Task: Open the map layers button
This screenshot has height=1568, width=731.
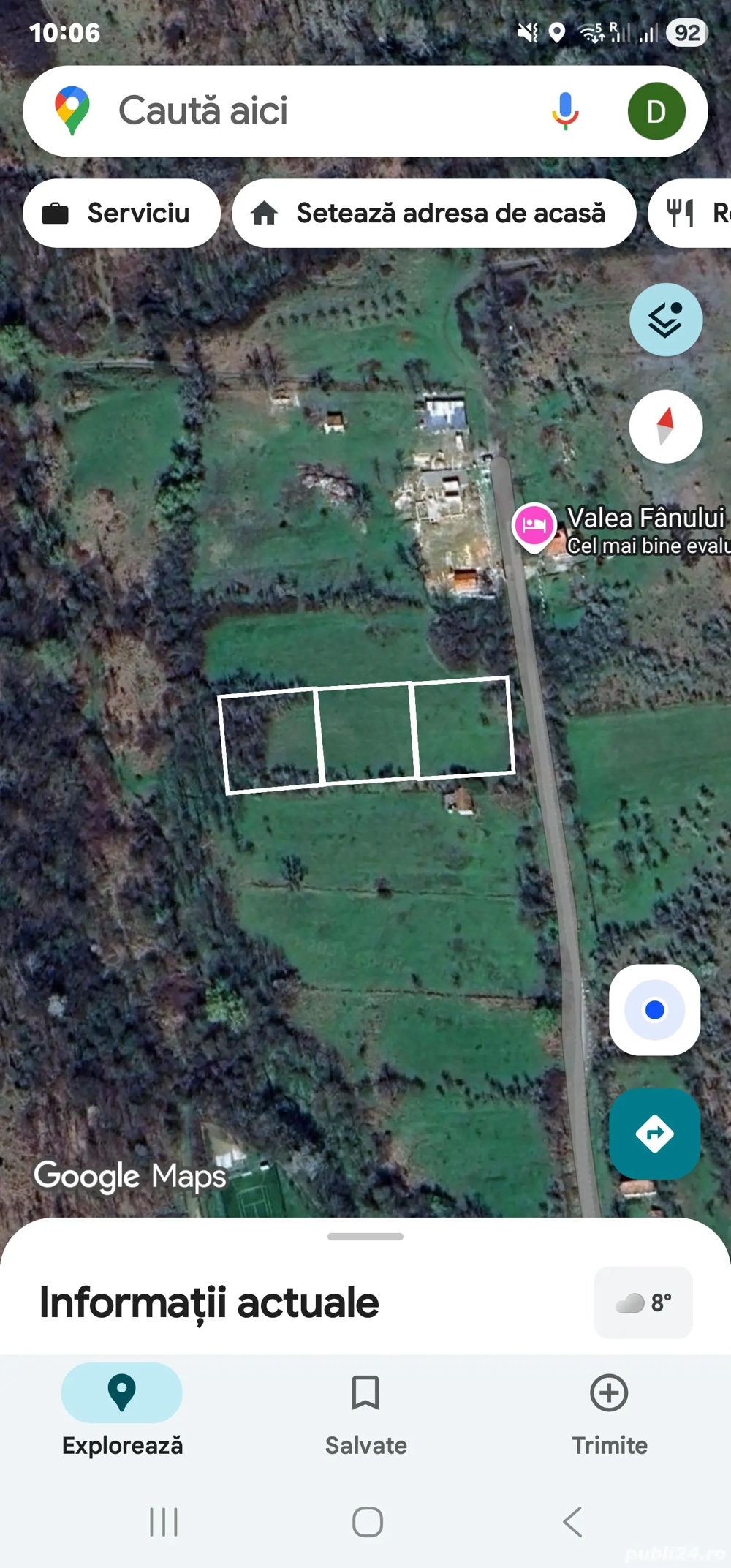Action: [665, 320]
